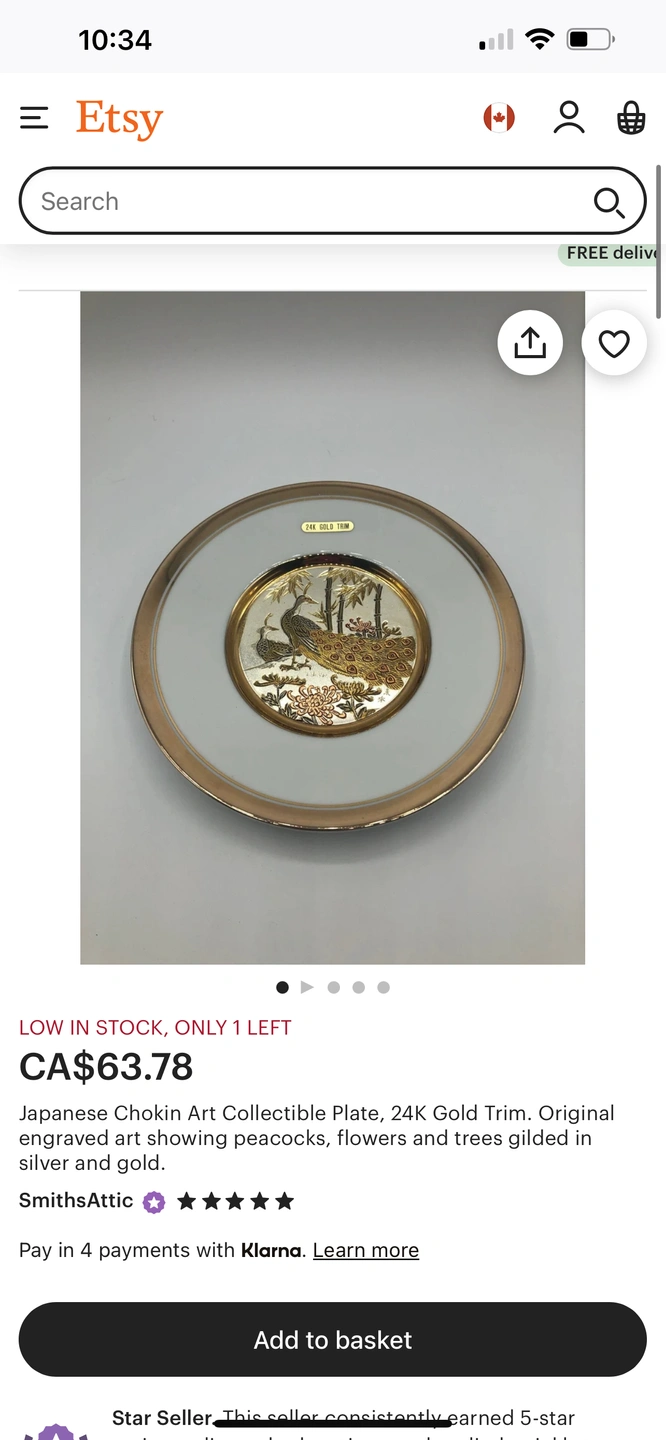Share this plate listing
This screenshot has width=666, height=1440.
point(530,343)
